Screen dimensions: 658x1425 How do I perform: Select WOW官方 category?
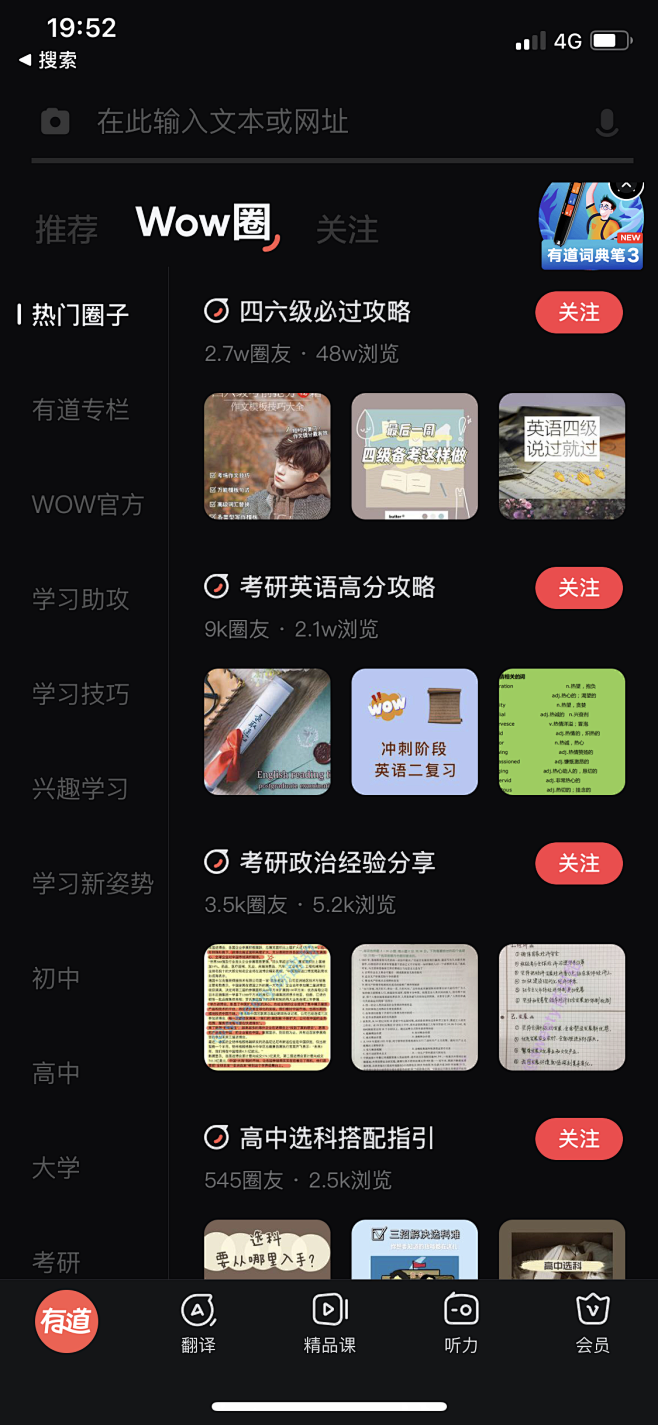[x=88, y=505]
